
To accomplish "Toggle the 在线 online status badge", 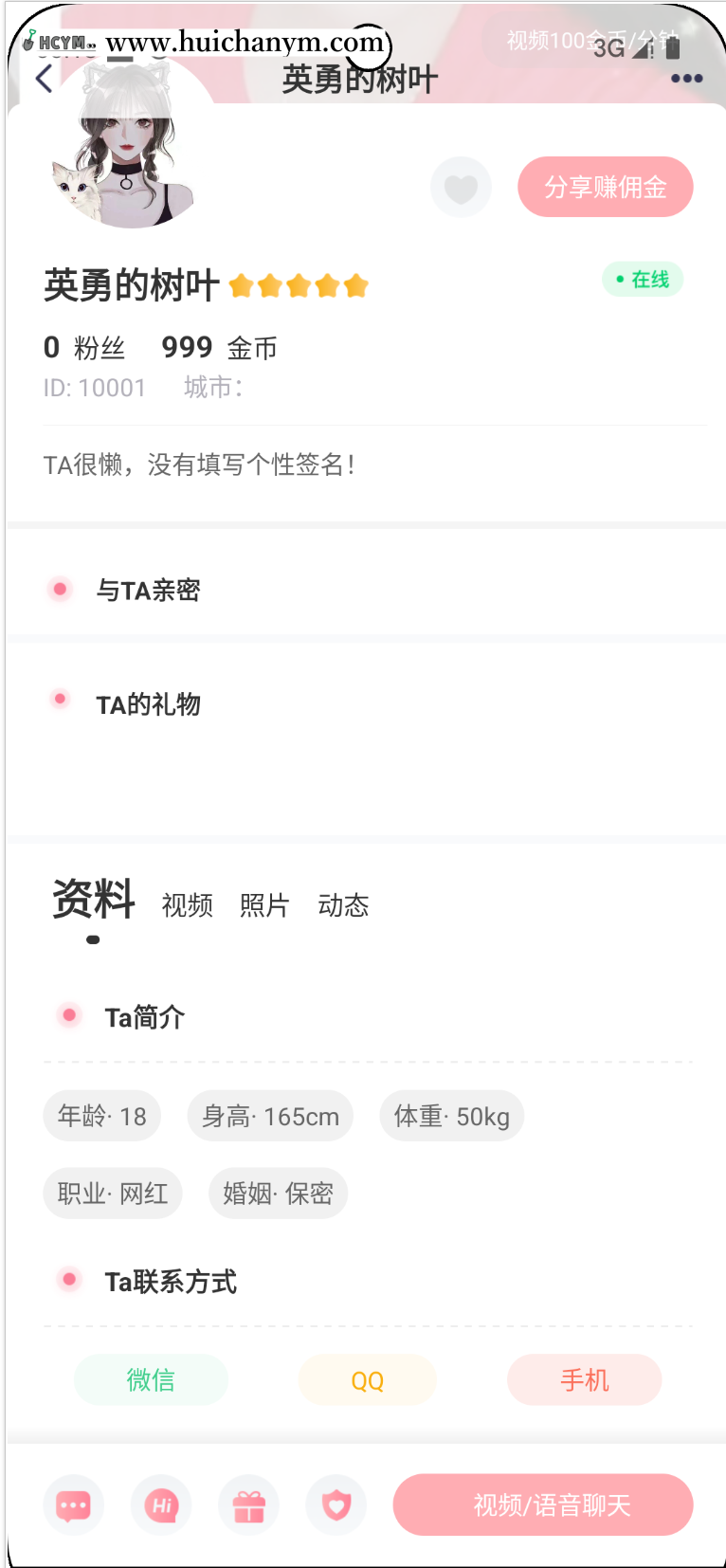I will [x=643, y=279].
